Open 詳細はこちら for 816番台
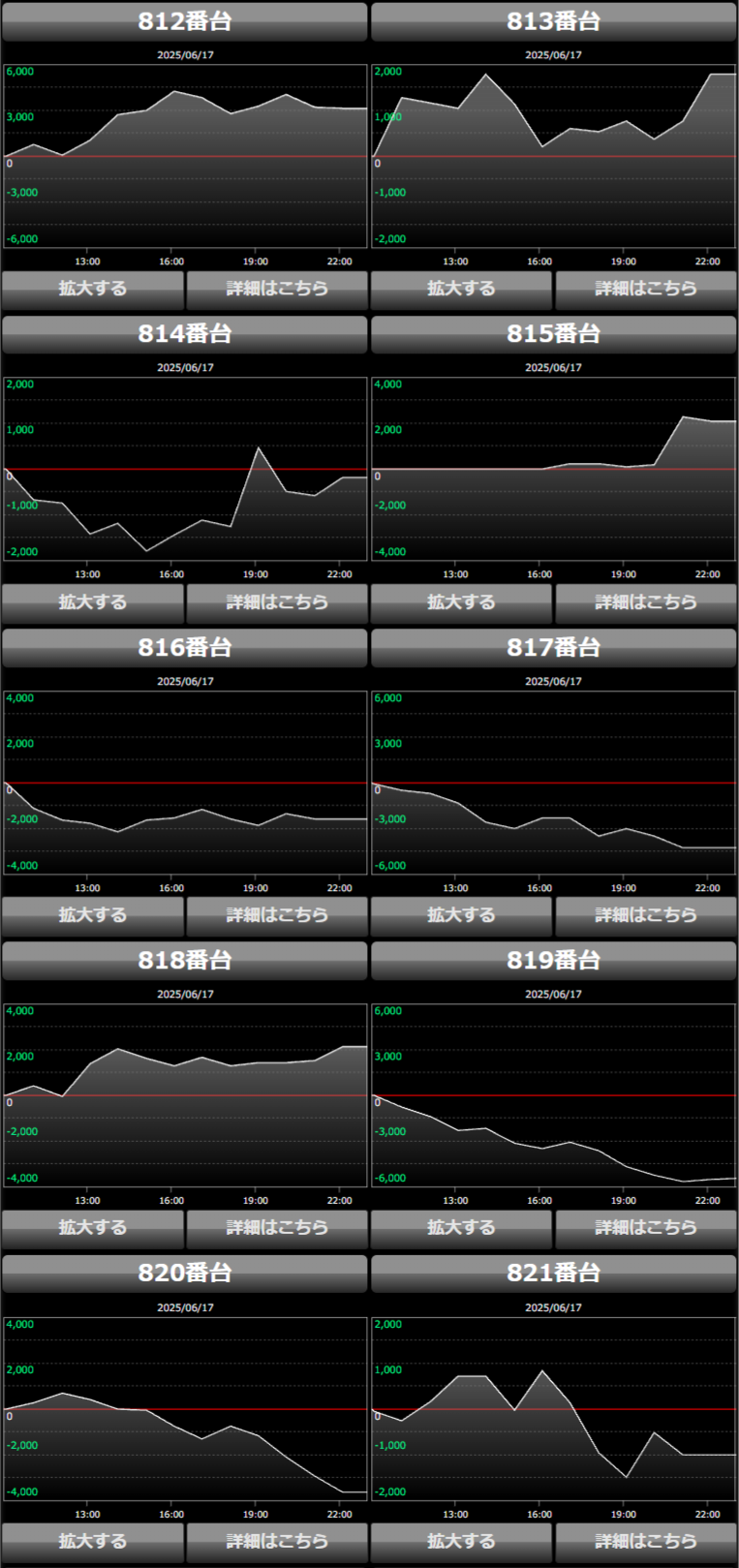The image size is (739, 1568). (277, 914)
